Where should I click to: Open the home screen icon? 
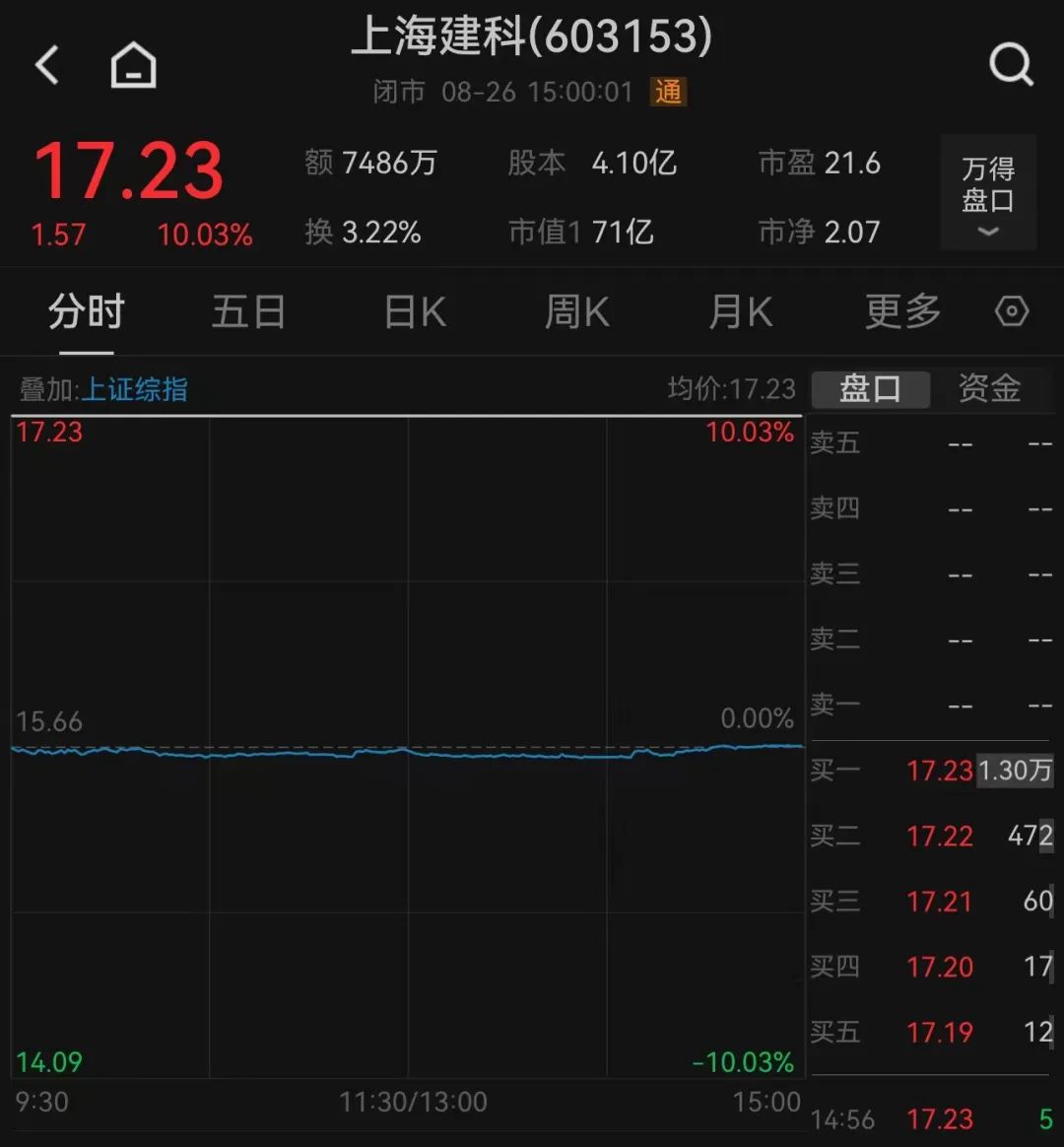(x=131, y=65)
